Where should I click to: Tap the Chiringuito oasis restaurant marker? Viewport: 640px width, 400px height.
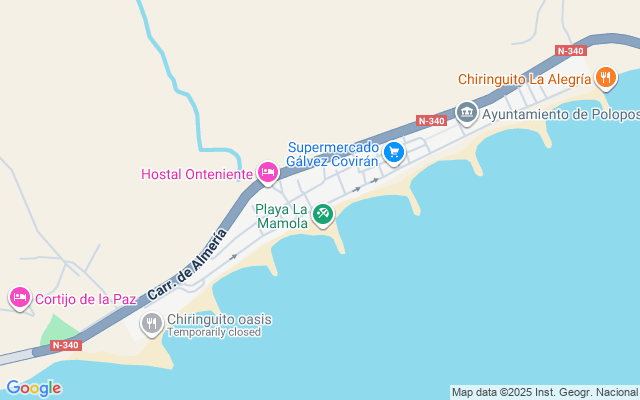coord(151,323)
